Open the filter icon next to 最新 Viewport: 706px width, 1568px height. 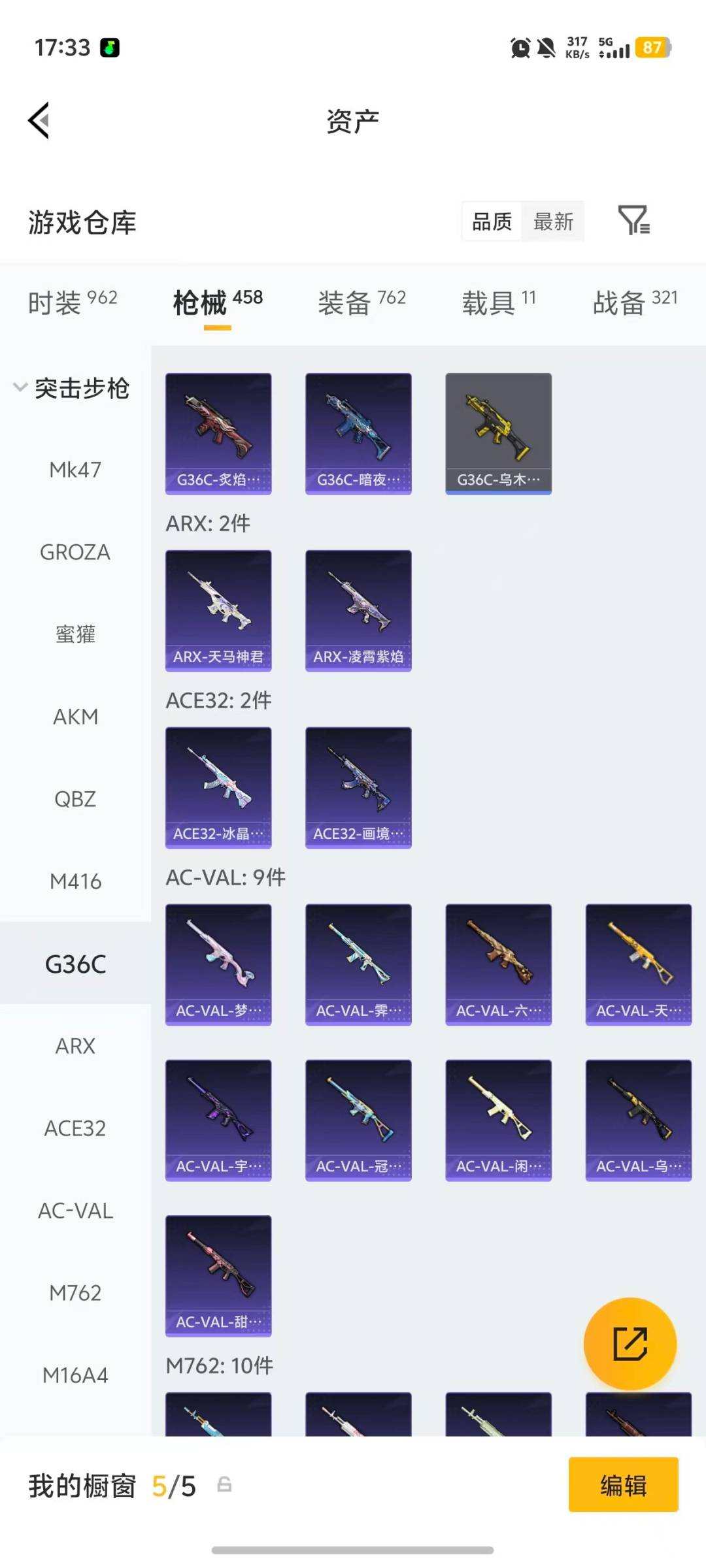(633, 221)
